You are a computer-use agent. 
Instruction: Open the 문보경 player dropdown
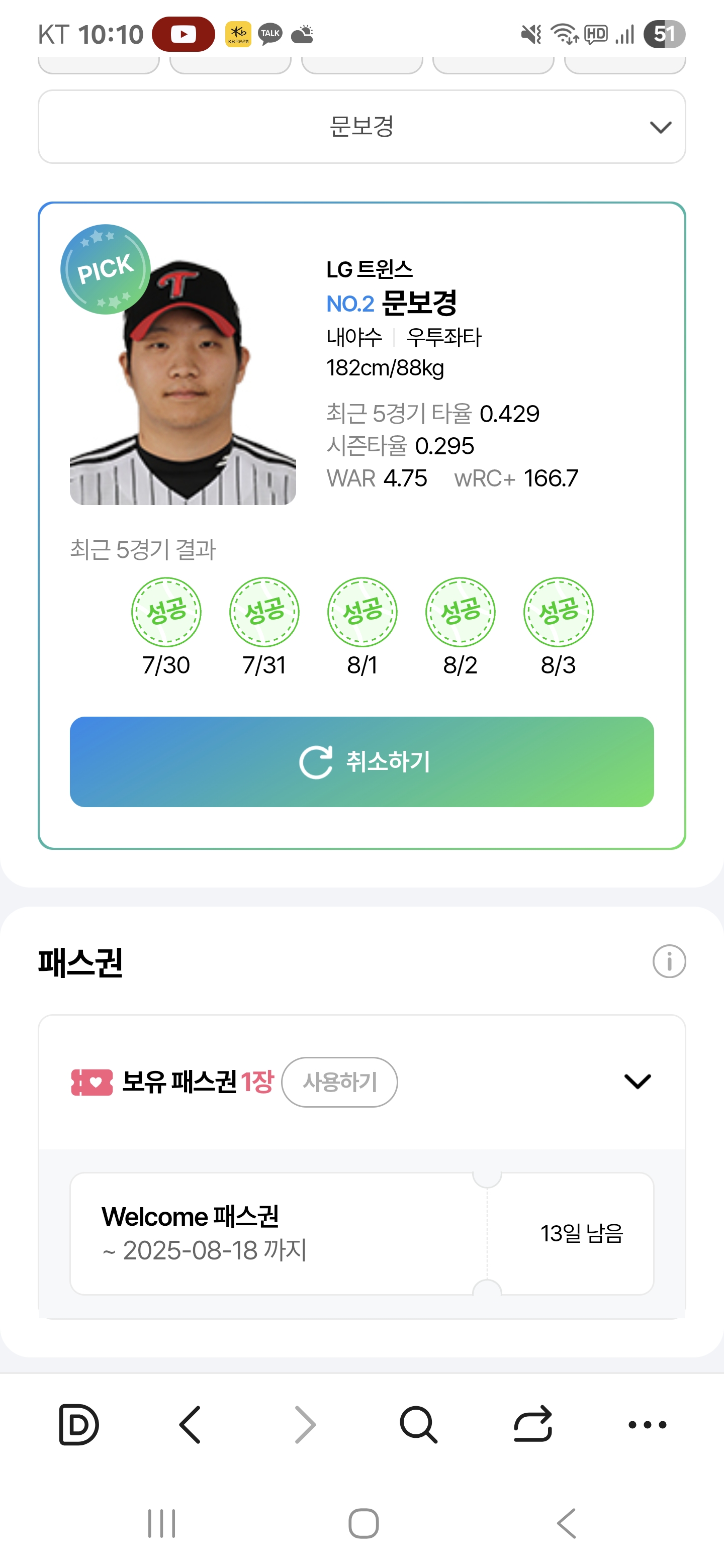click(x=361, y=127)
